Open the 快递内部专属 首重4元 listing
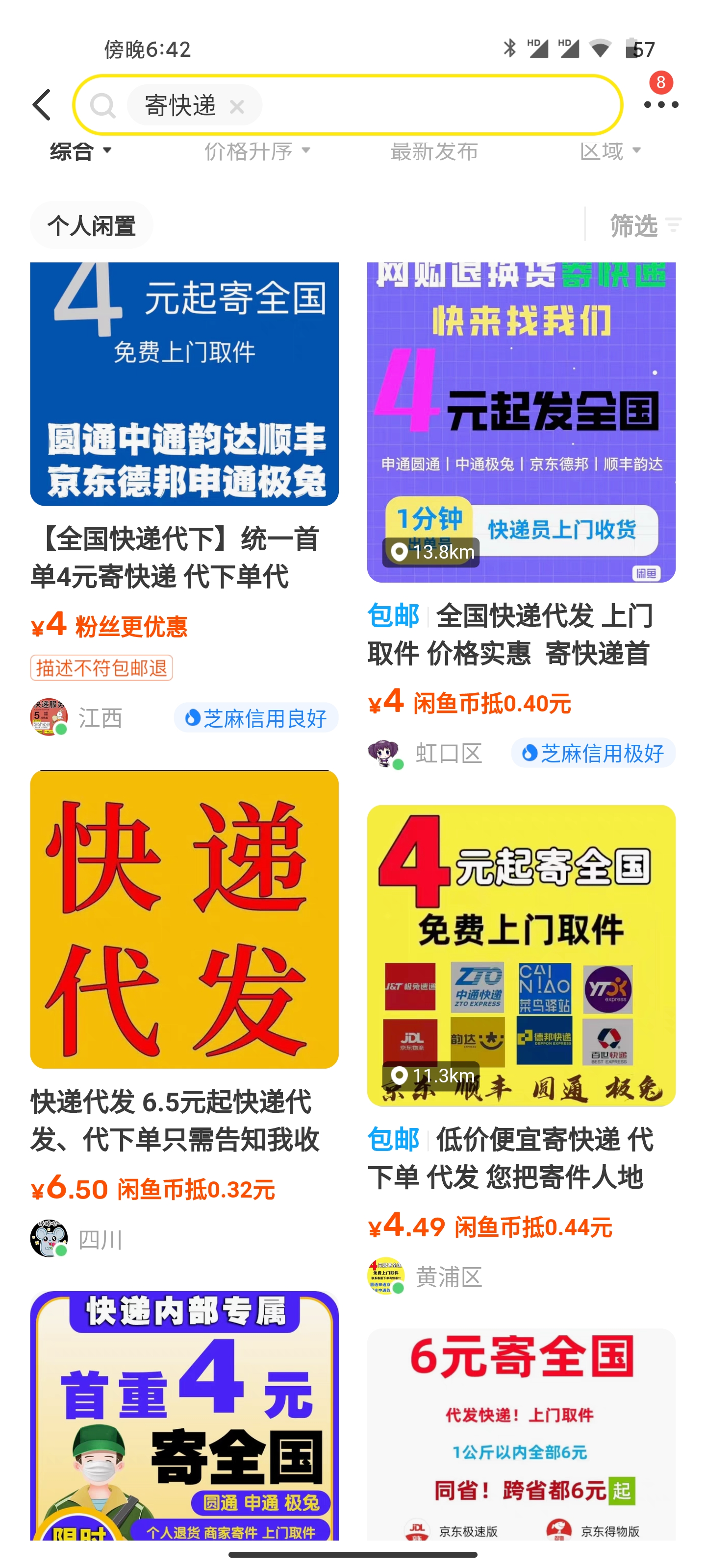 pyautogui.click(x=184, y=1418)
